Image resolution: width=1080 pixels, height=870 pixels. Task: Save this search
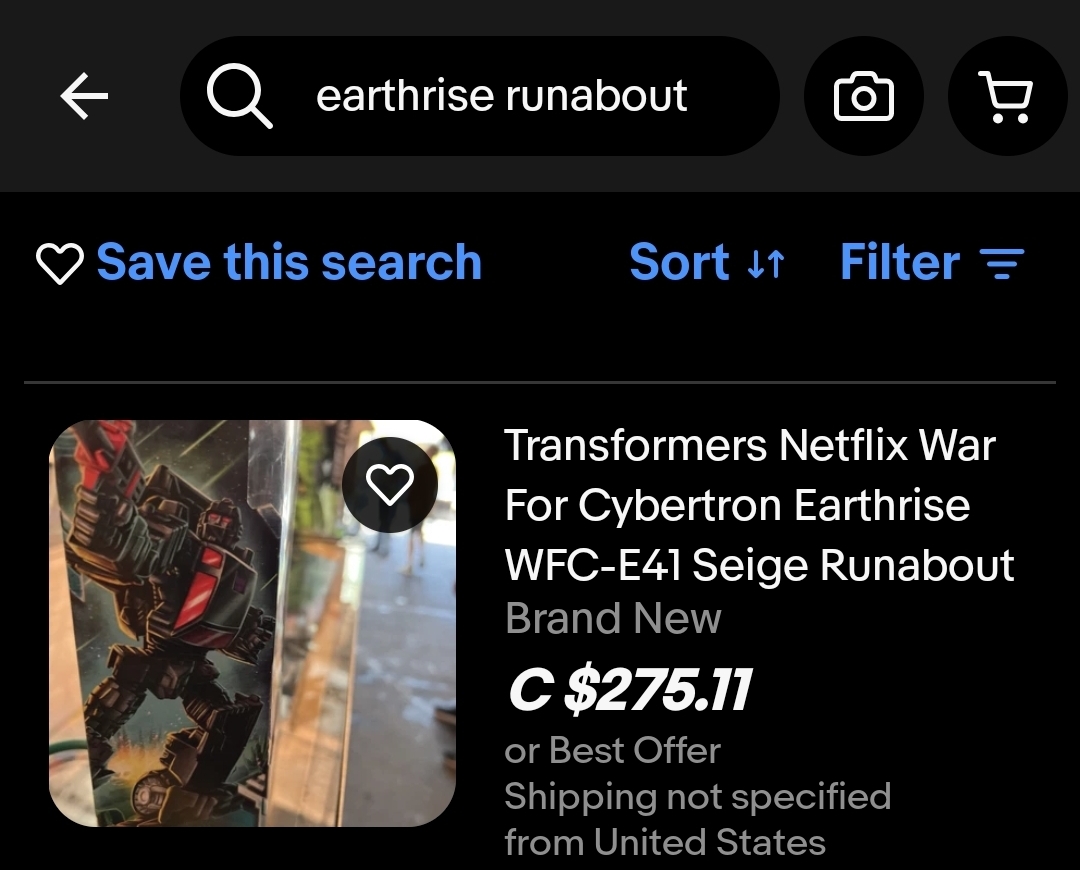coord(260,263)
